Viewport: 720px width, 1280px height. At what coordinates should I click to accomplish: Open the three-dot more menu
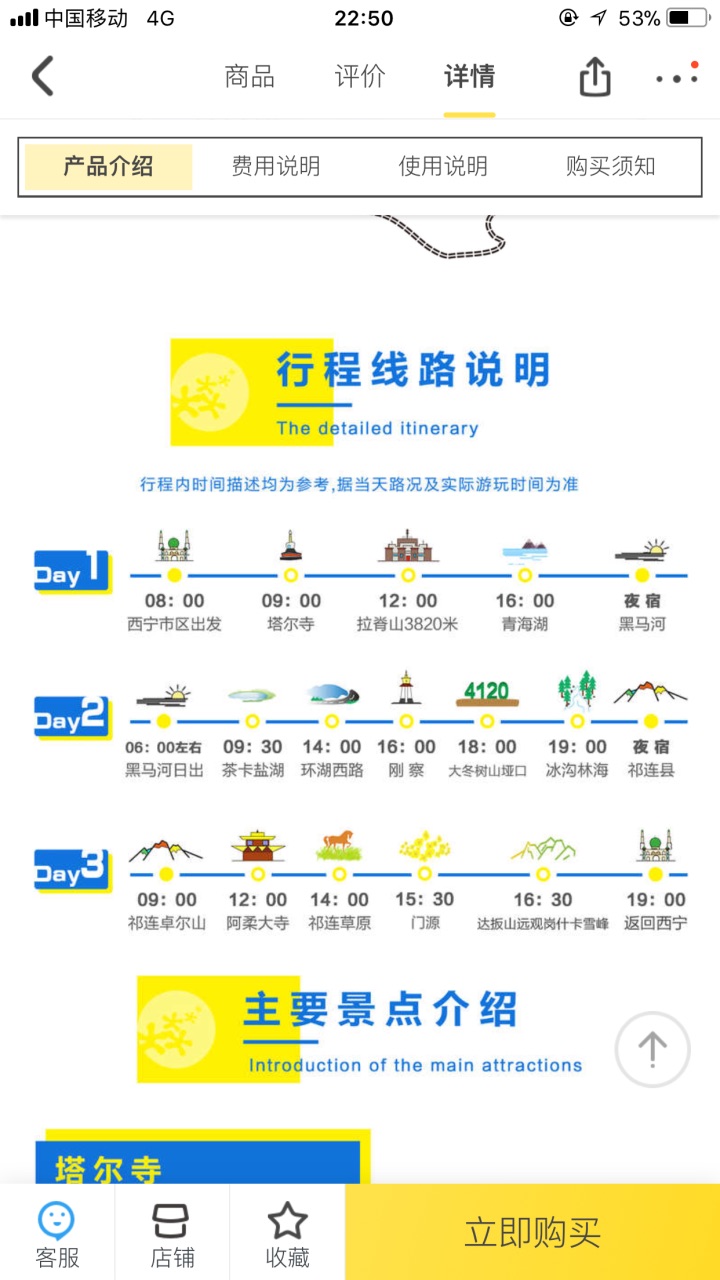coord(677,77)
